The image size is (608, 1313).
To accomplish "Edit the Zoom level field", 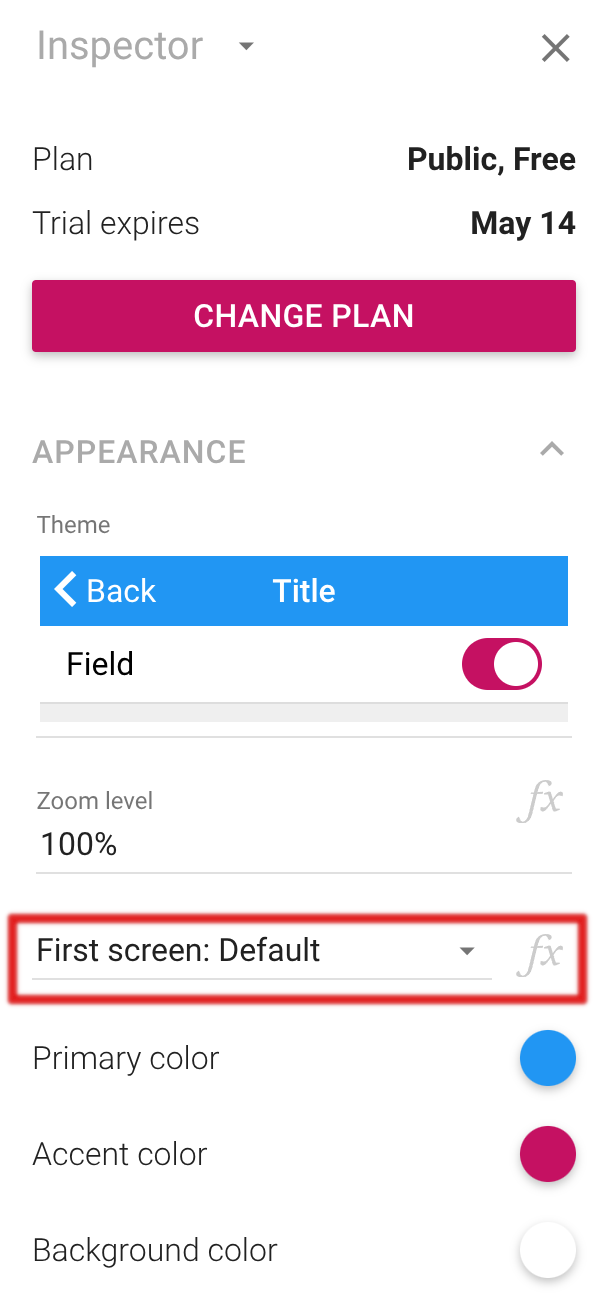I will tap(270, 845).
